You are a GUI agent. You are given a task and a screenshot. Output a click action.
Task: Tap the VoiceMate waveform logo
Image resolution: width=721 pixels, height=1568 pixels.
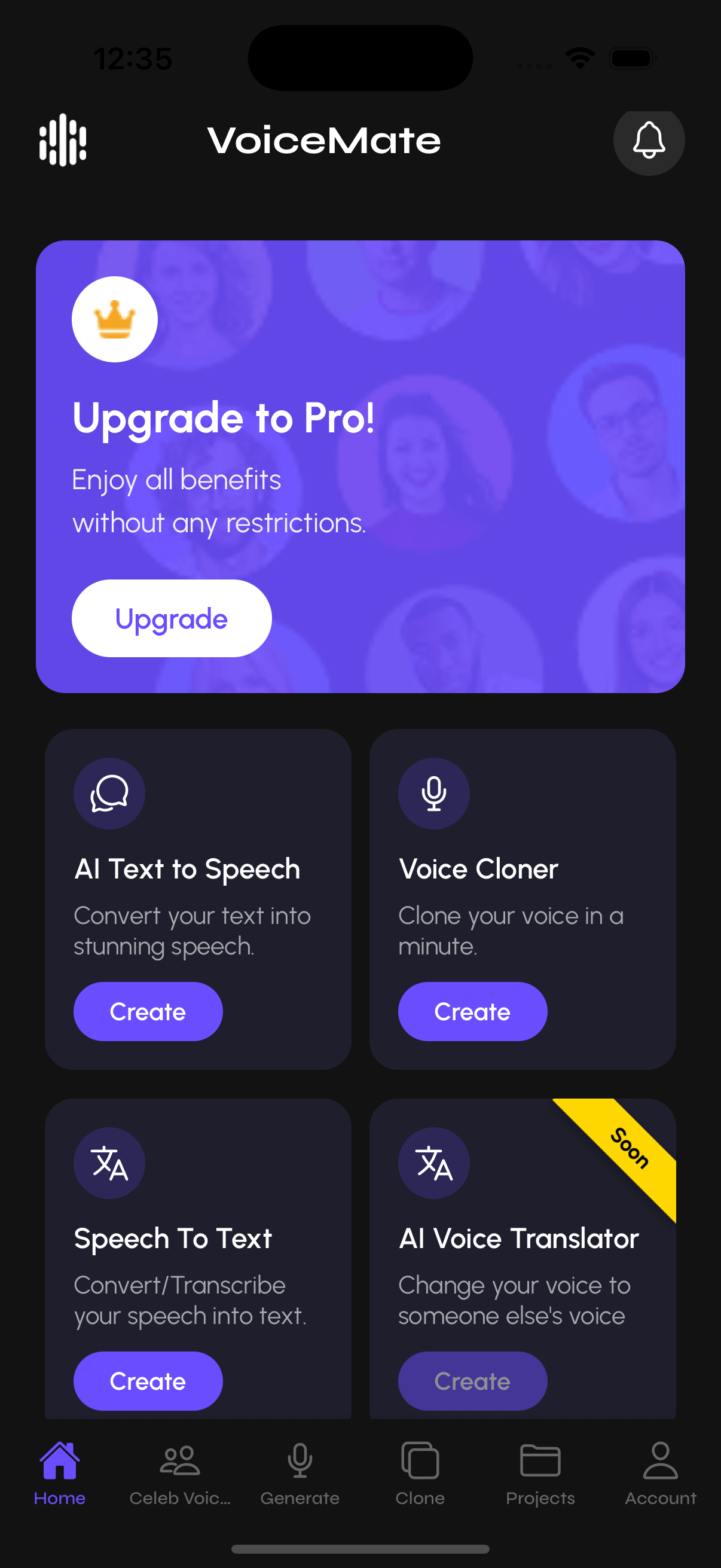coord(62,140)
